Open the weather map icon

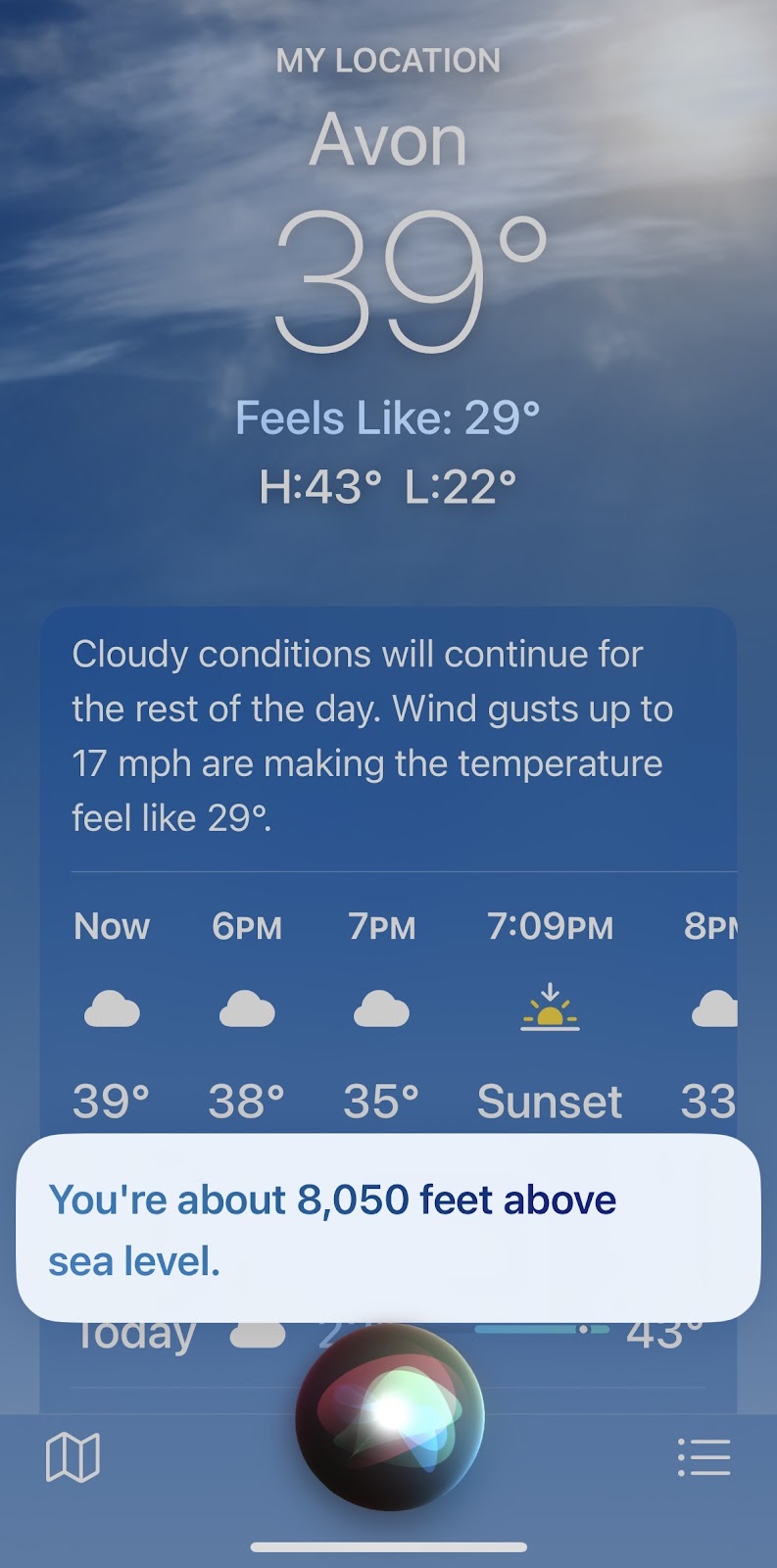pos(73,1457)
